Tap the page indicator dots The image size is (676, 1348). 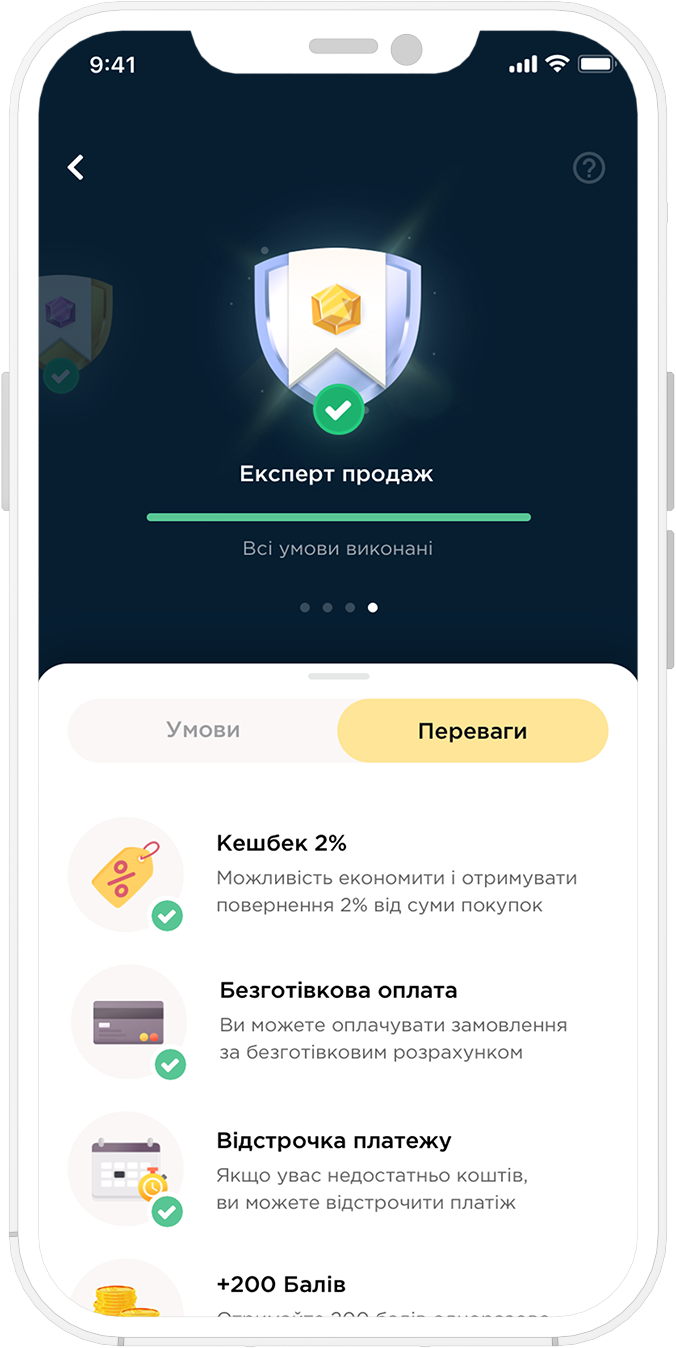[x=338, y=607]
